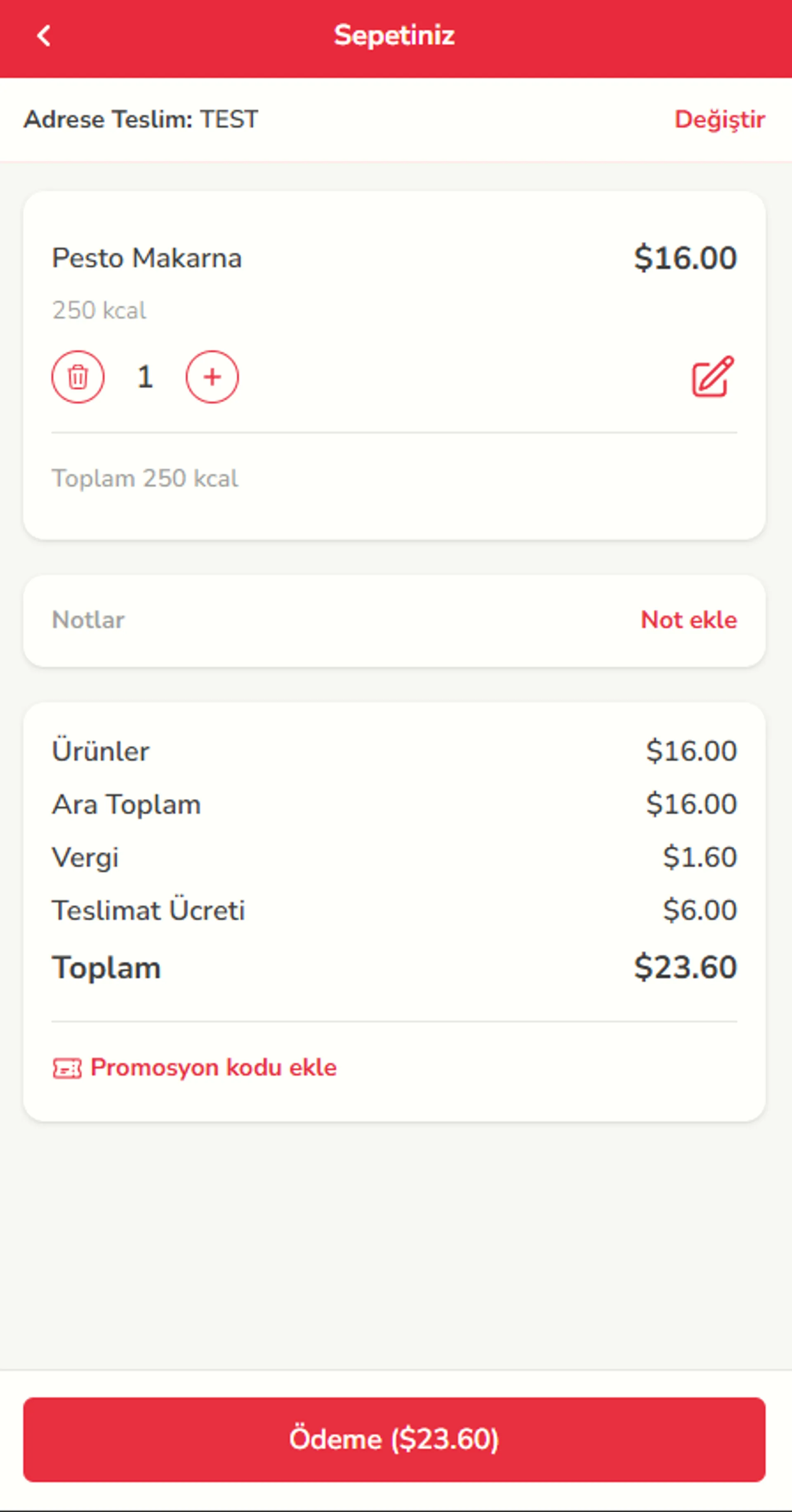
Task: Add a note via Not ekle
Action: tap(689, 620)
